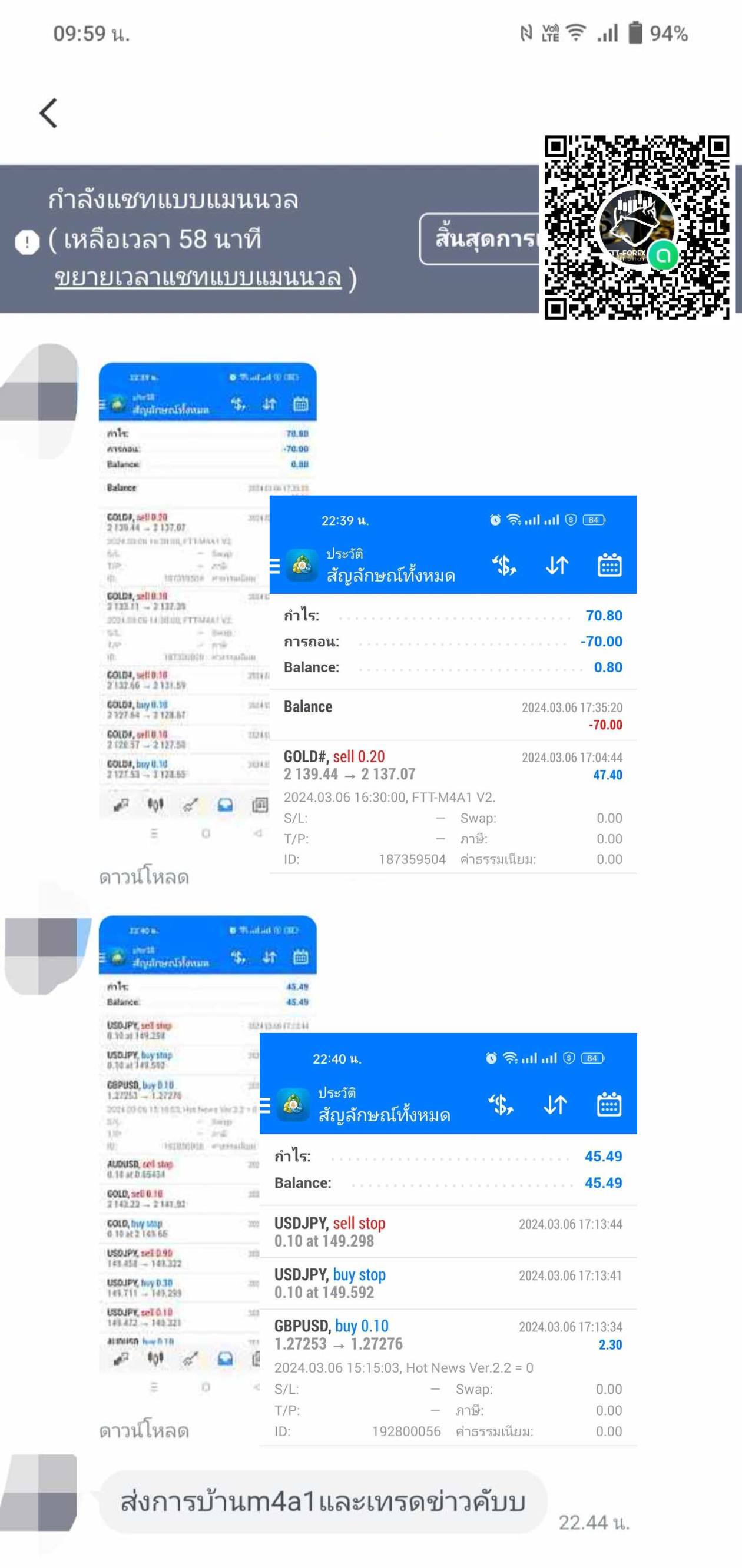
Task: Go back using the top-left arrow
Action: click(x=49, y=113)
